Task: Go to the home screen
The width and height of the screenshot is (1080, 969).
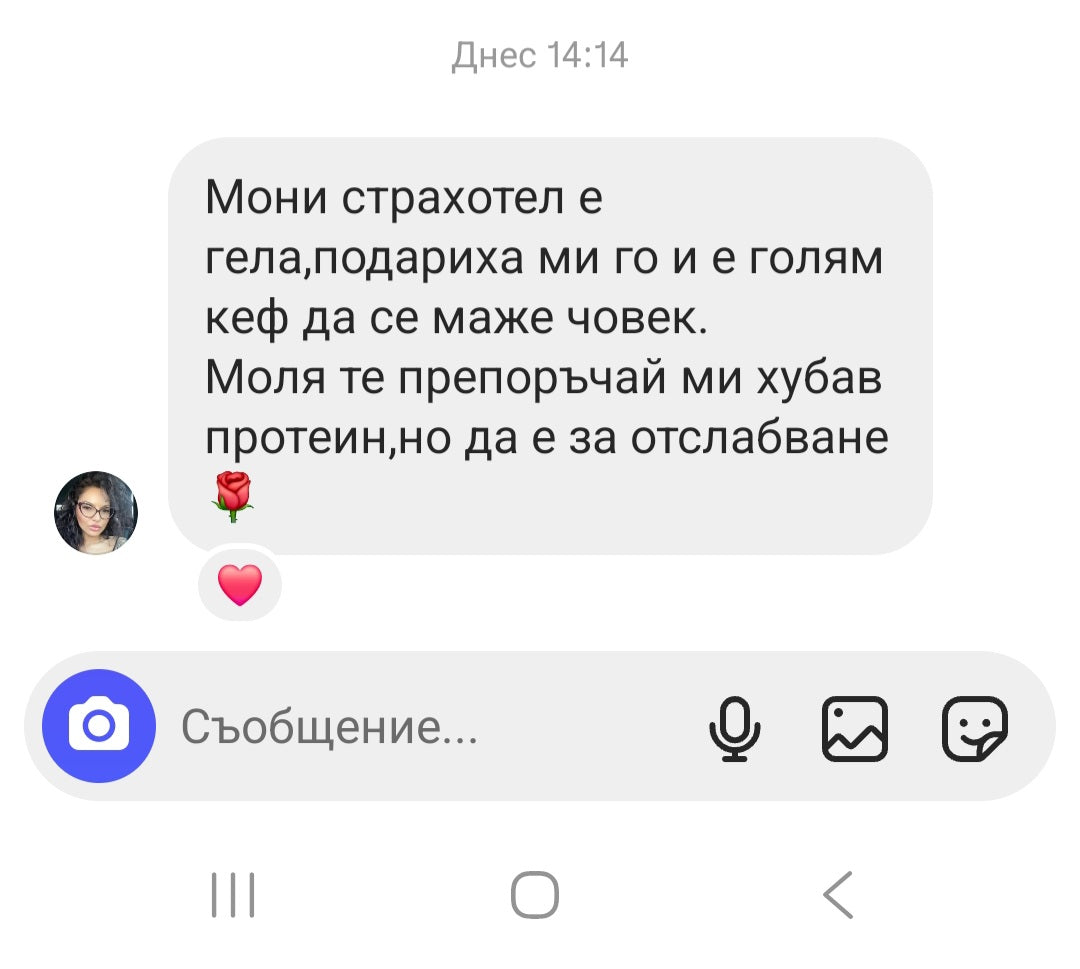Action: click(535, 894)
